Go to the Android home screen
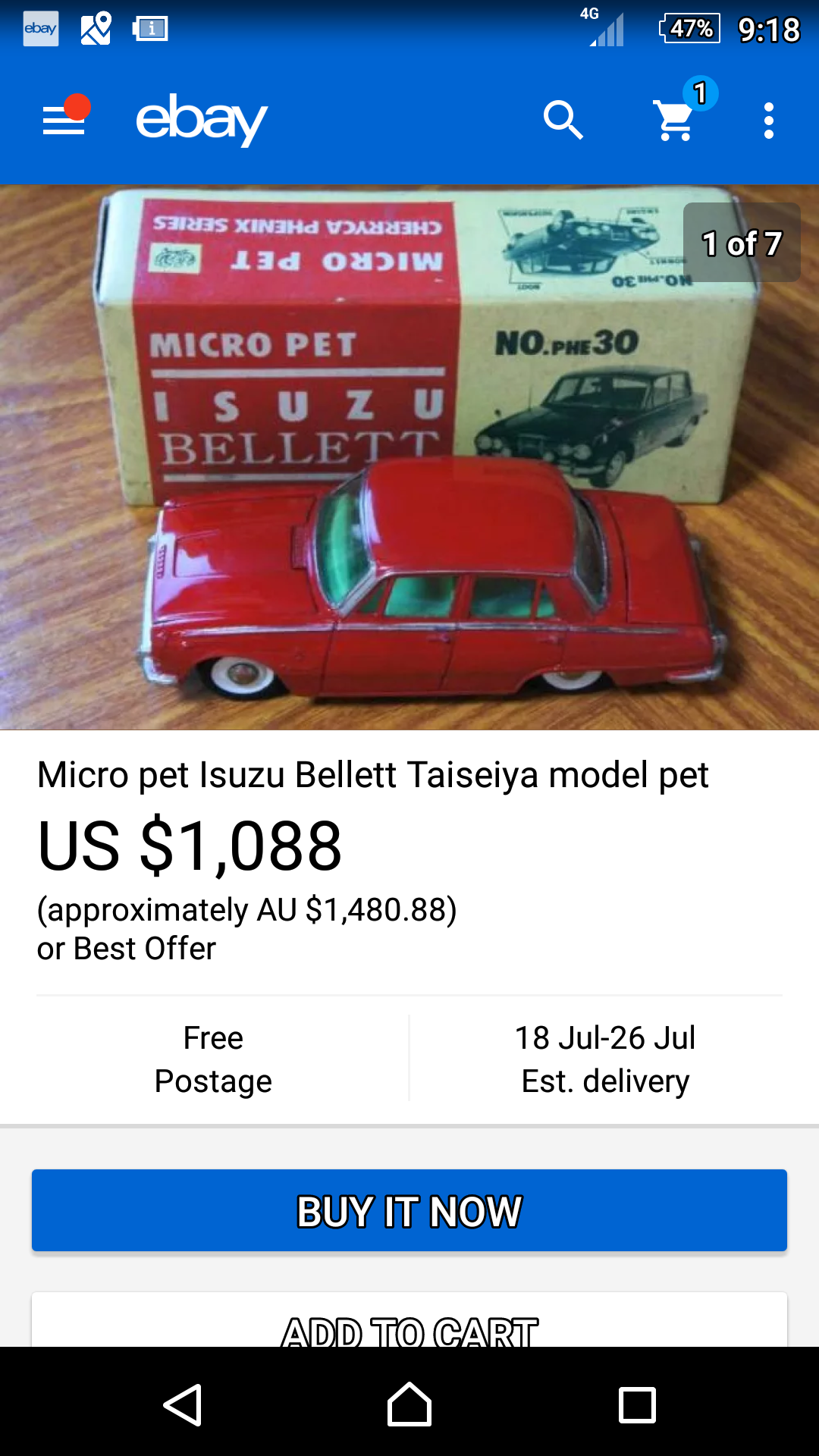Screen dimensions: 819x1456 coord(409,1404)
